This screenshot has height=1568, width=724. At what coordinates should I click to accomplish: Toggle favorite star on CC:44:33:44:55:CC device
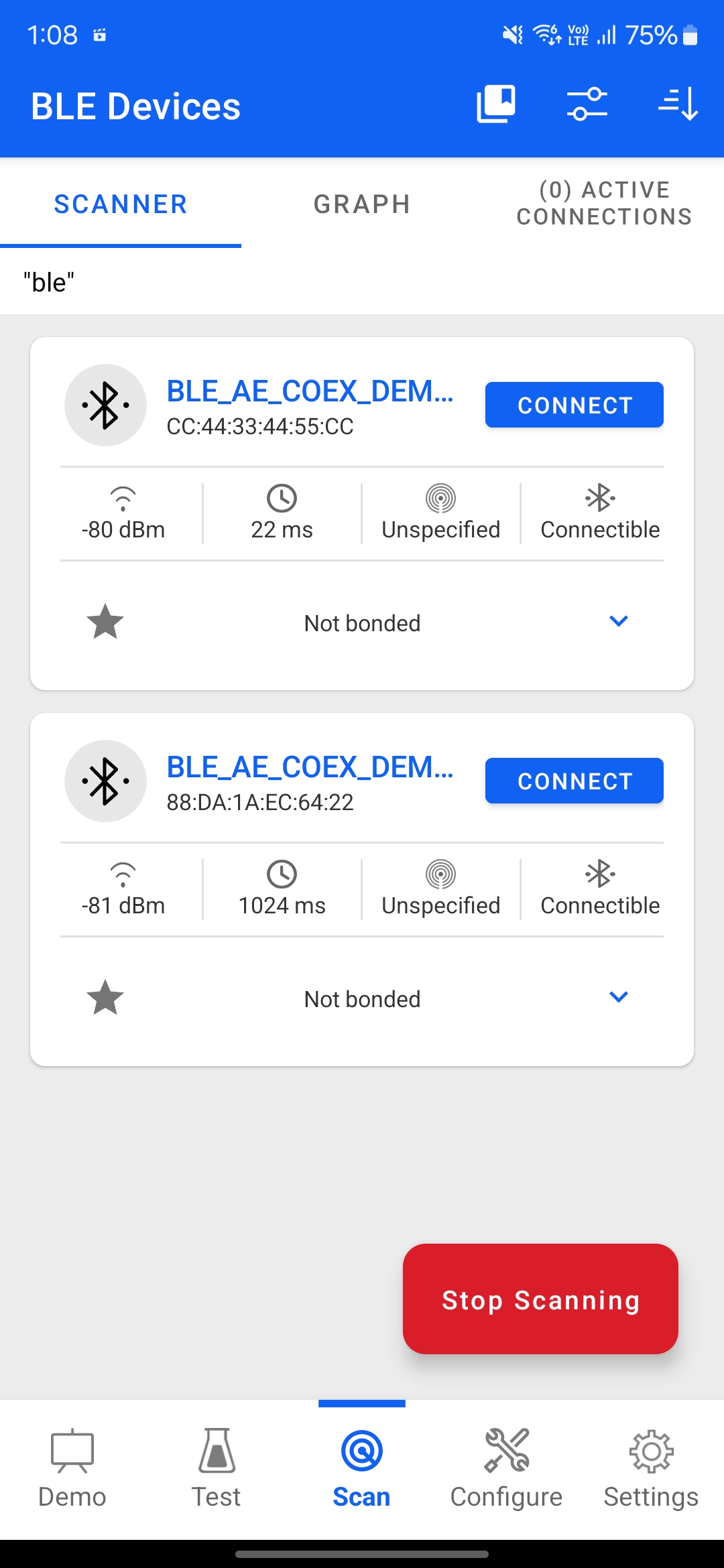105,622
